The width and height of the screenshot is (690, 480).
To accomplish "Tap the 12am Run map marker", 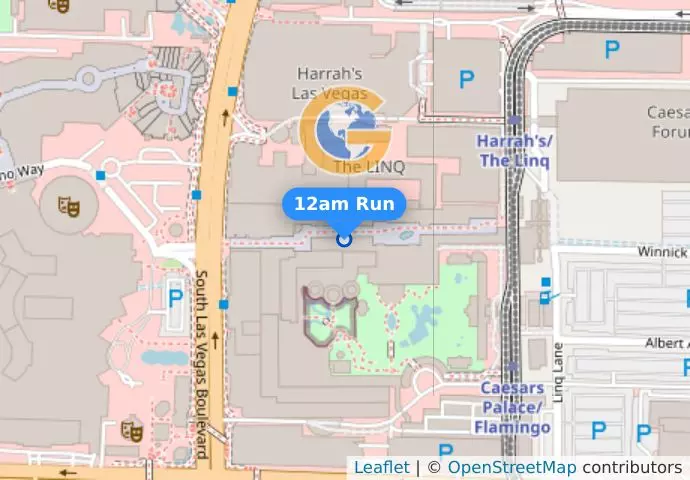I will tap(344, 239).
